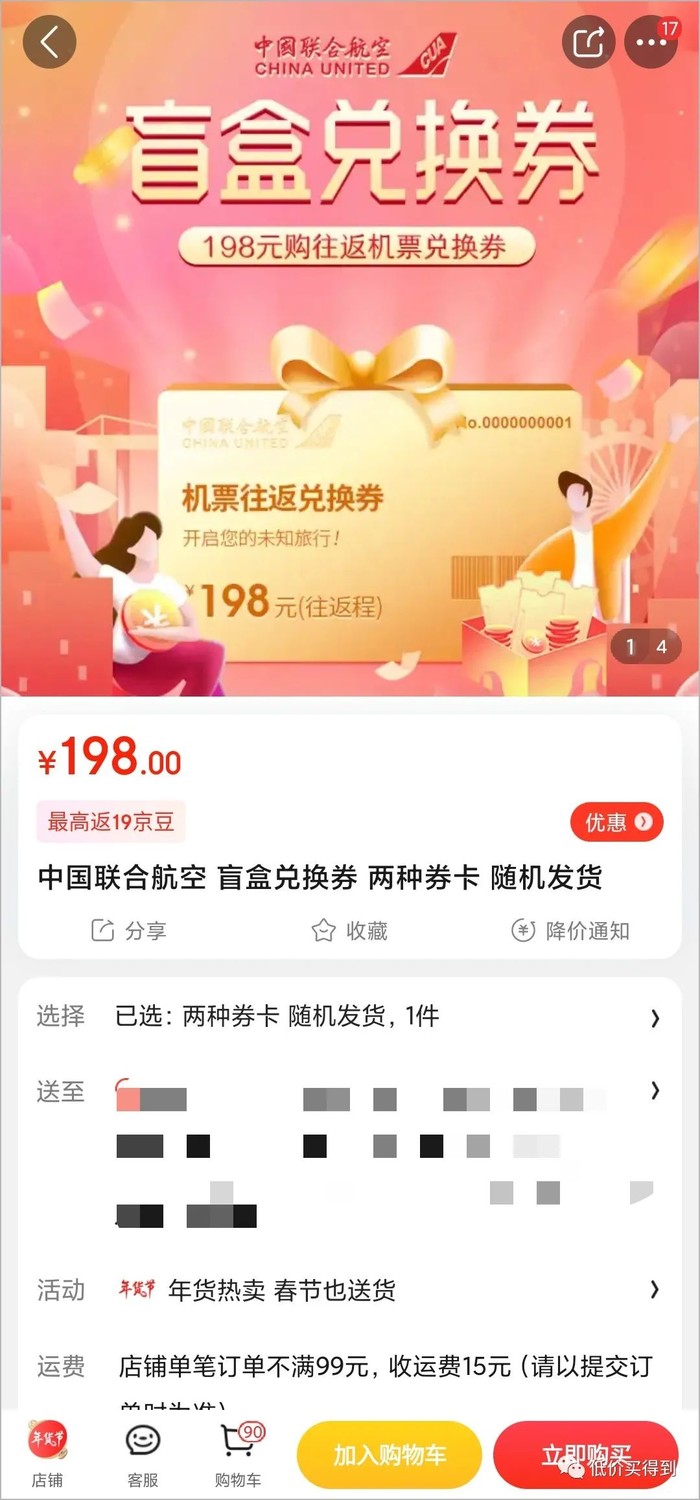Open the 购物车 shopping cart
The image size is (700, 1500).
238,1453
